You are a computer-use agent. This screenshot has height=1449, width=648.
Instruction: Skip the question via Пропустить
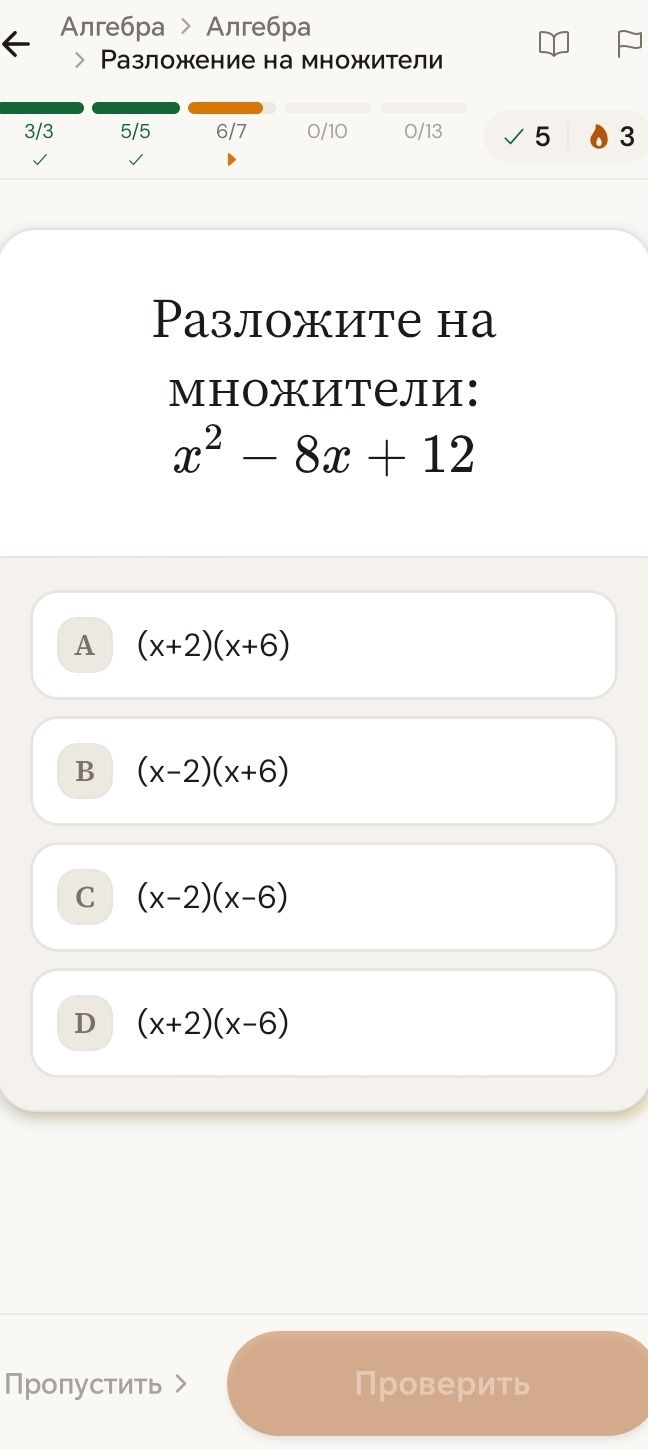coord(96,1384)
